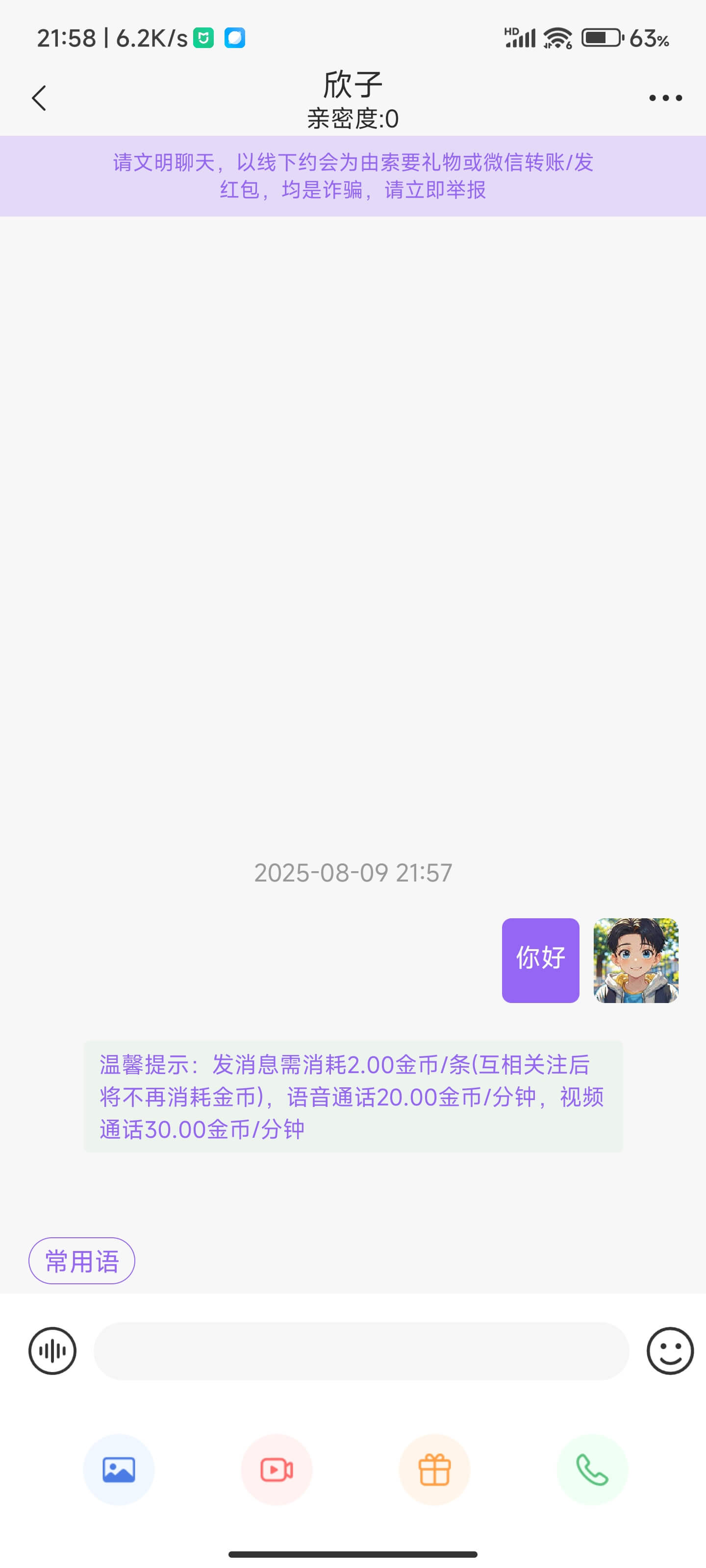This screenshot has width=706, height=1568.
Task: Open the 常用语 quick phrases button
Action: [81, 1261]
